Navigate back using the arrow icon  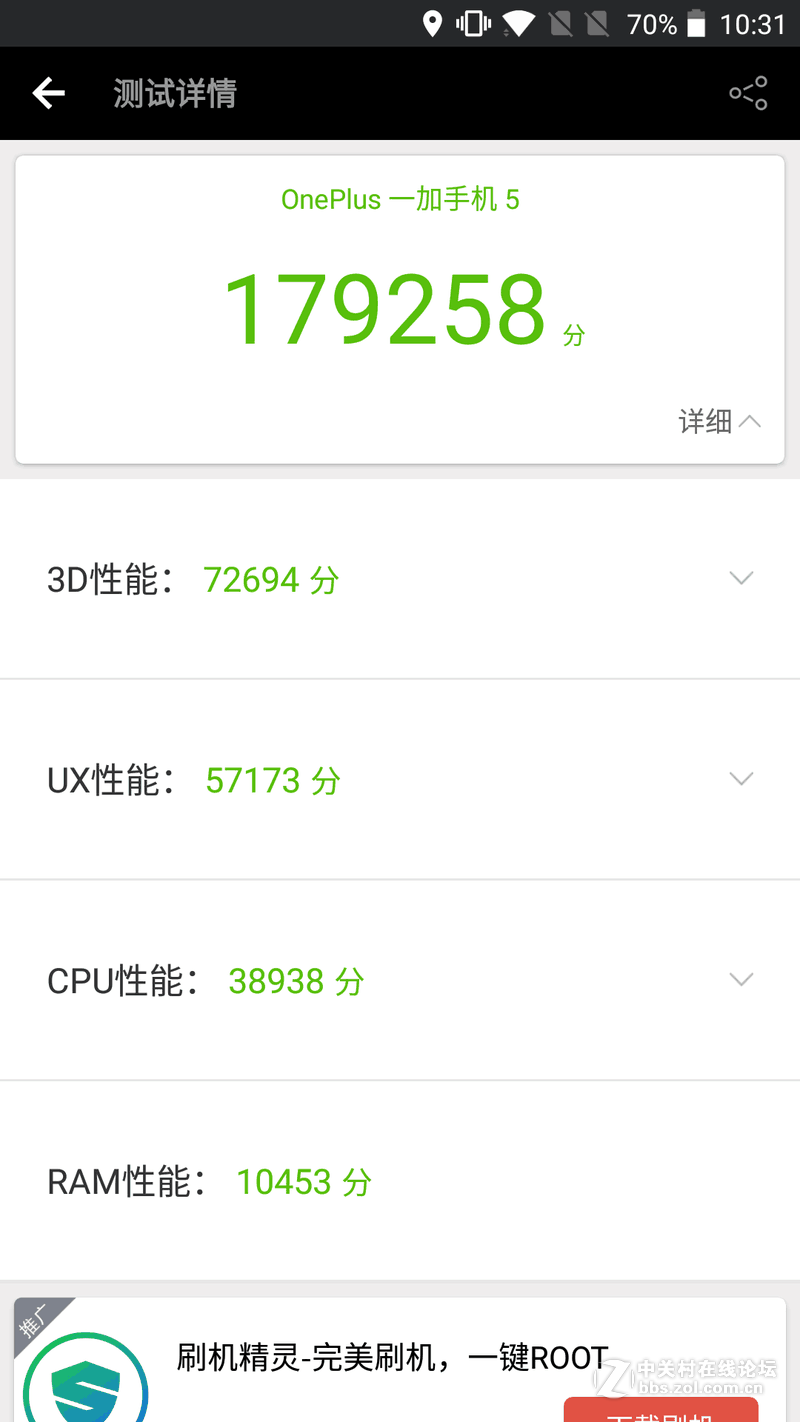48,92
